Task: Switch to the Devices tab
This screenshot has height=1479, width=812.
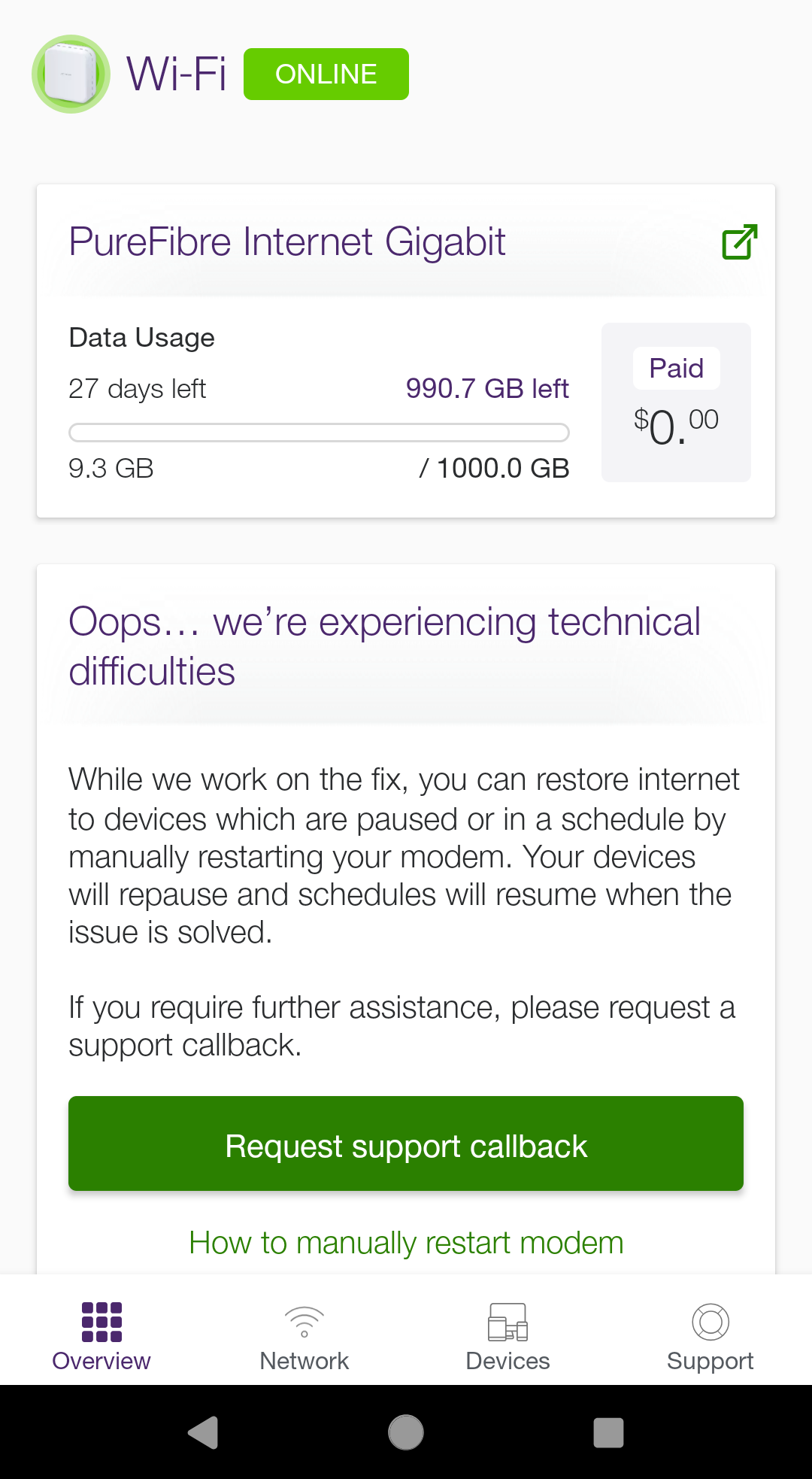Action: tap(507, 1336)
